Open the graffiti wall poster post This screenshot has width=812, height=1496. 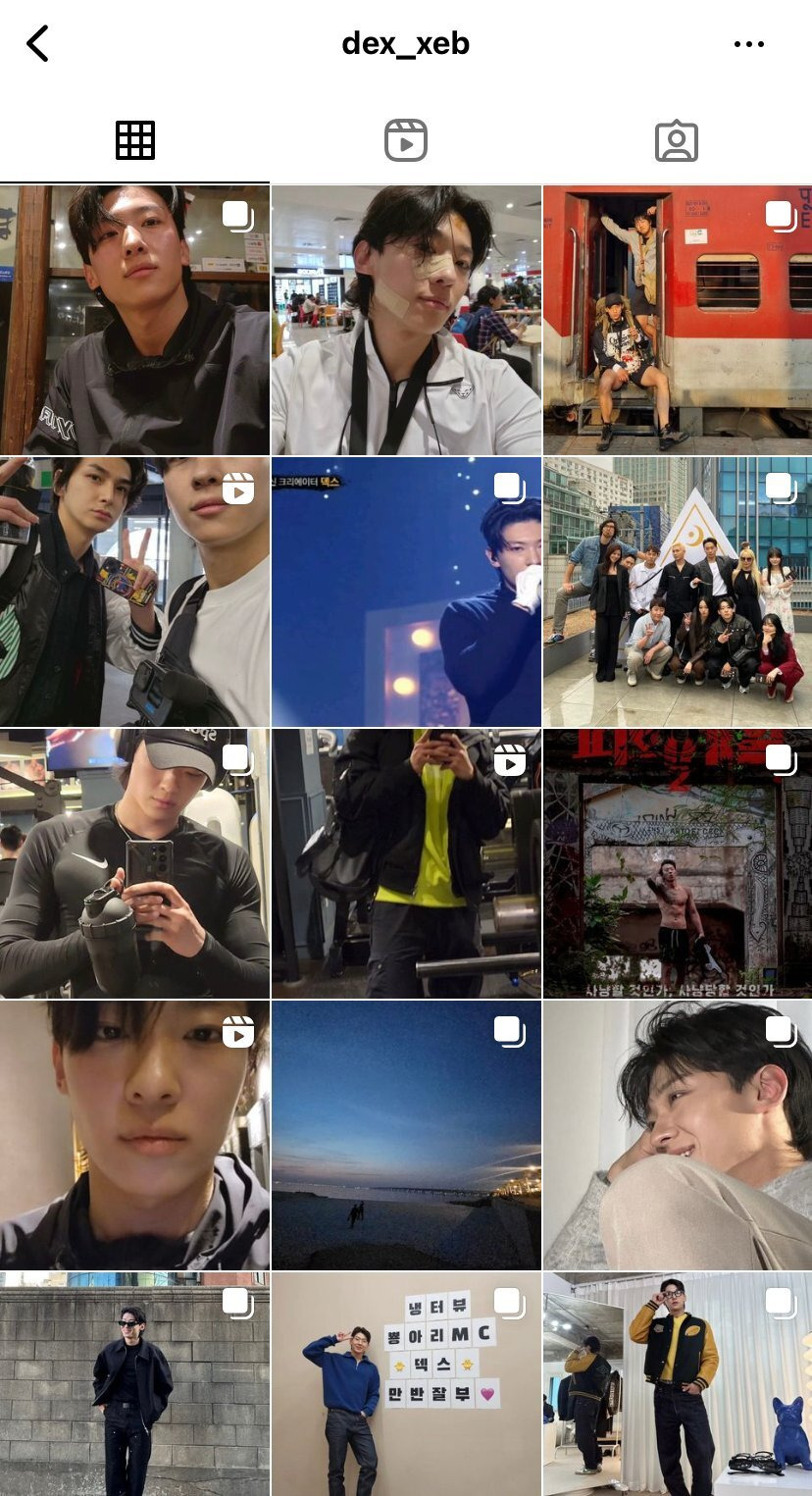[x=678, y=863]
